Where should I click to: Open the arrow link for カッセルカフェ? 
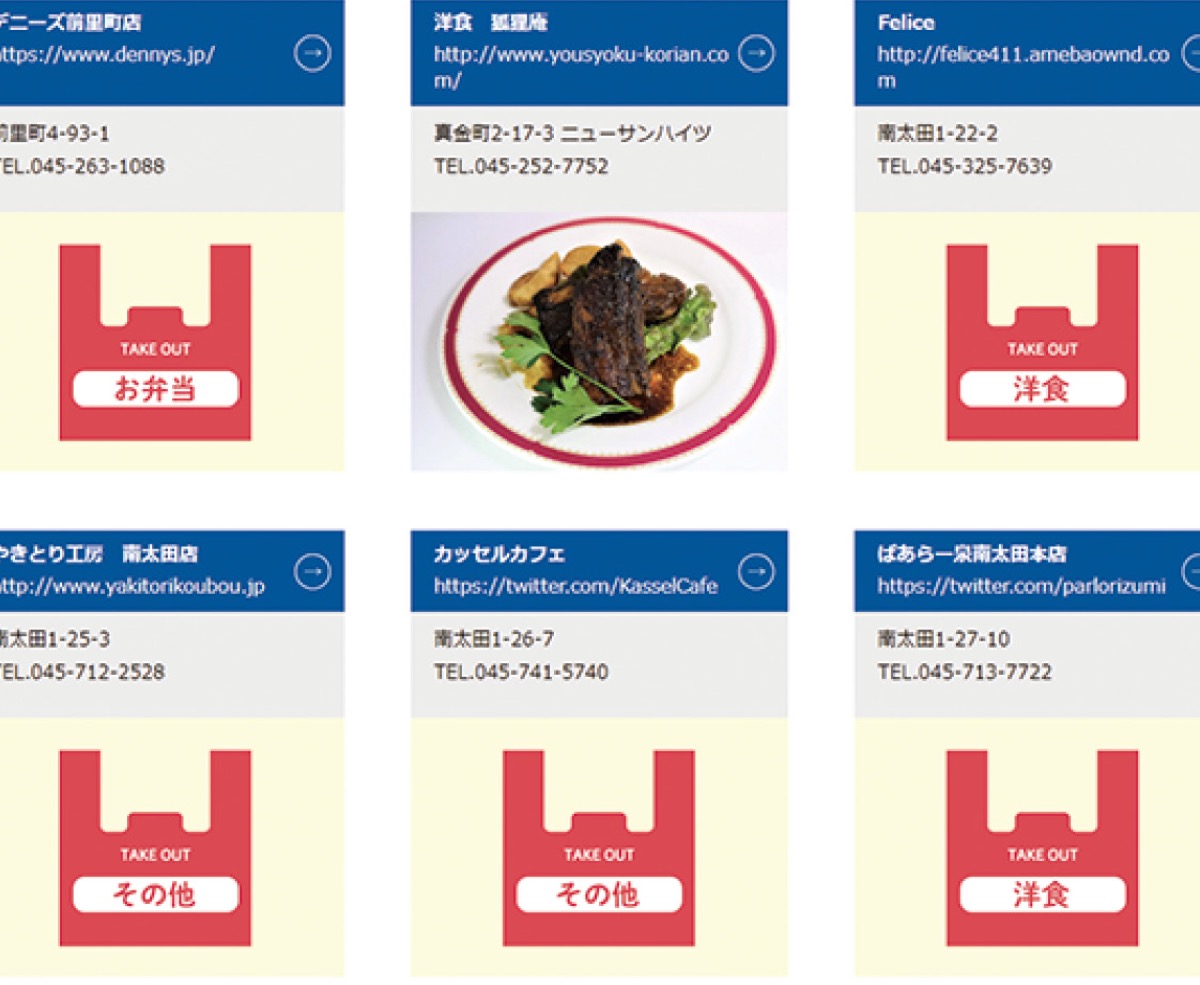click(756, 571)
